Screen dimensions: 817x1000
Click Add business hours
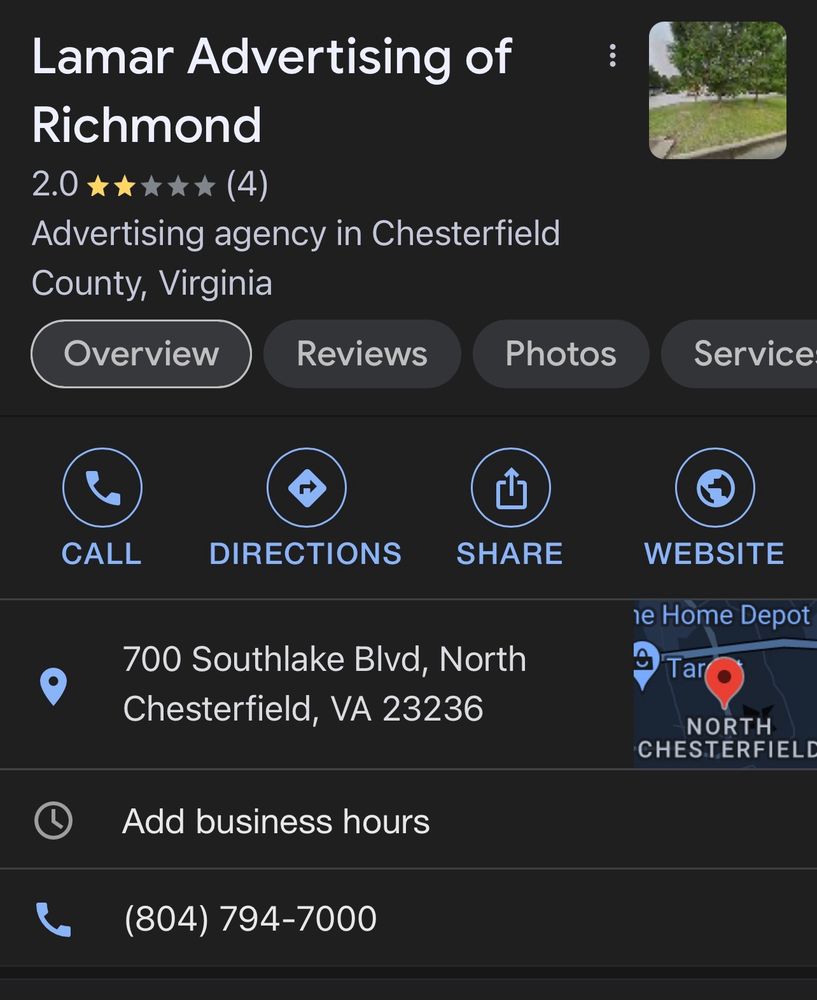[276, 820]
